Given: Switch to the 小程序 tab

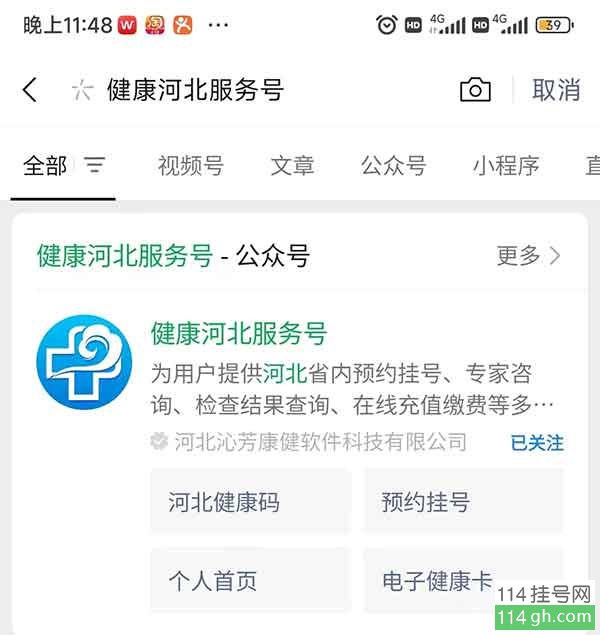Looking at the screenshot, I should (x=506, y=166).
